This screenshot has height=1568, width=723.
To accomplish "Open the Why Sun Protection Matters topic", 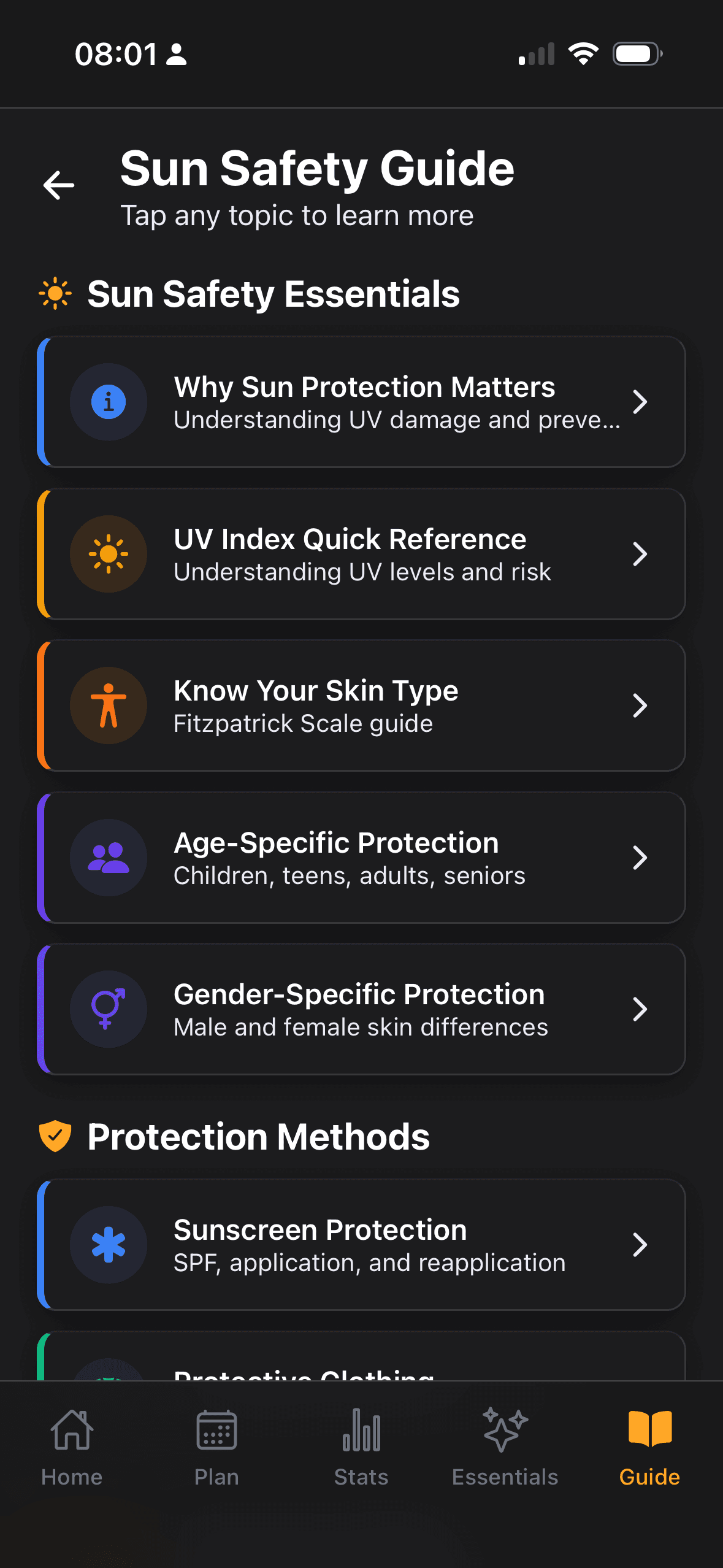I will coord(362,401).
